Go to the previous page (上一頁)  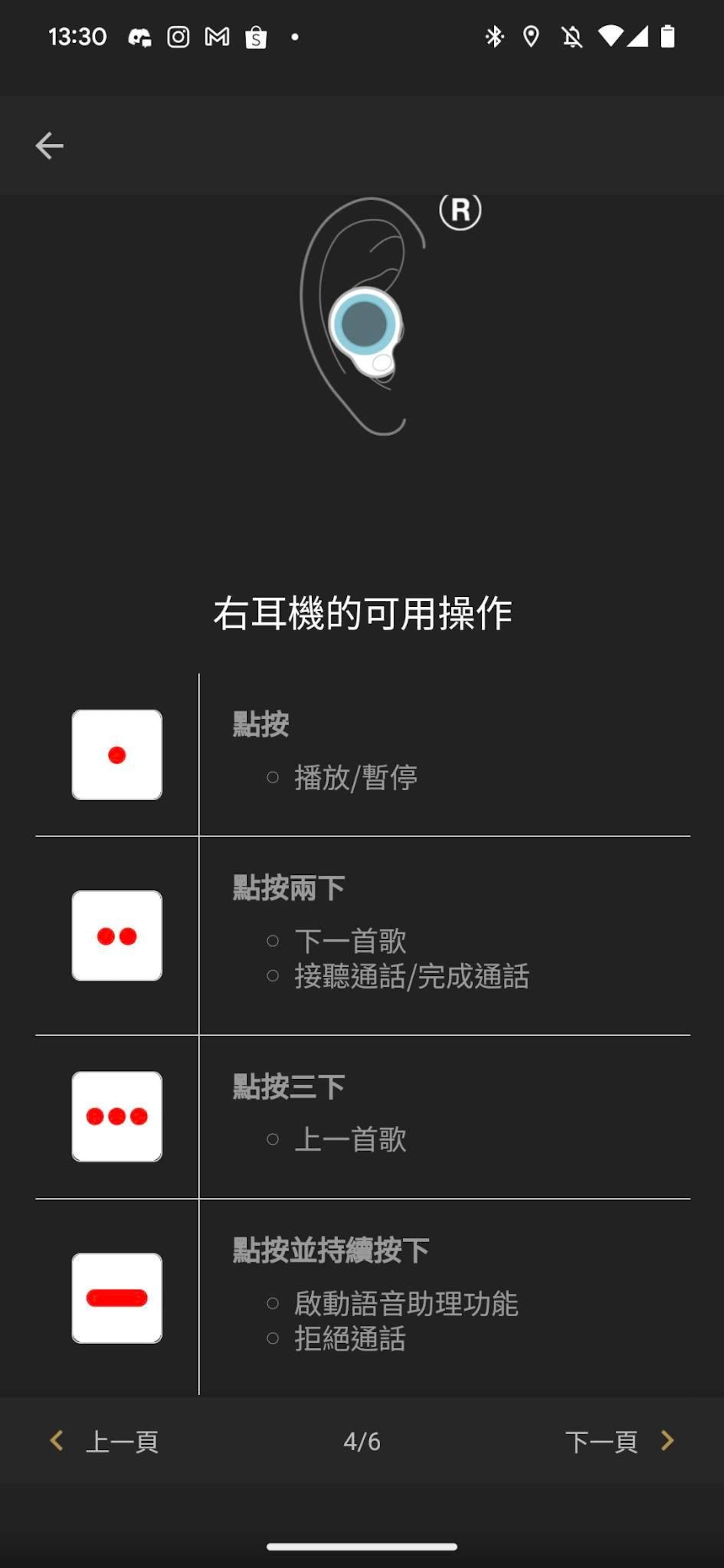point(105,1441)
